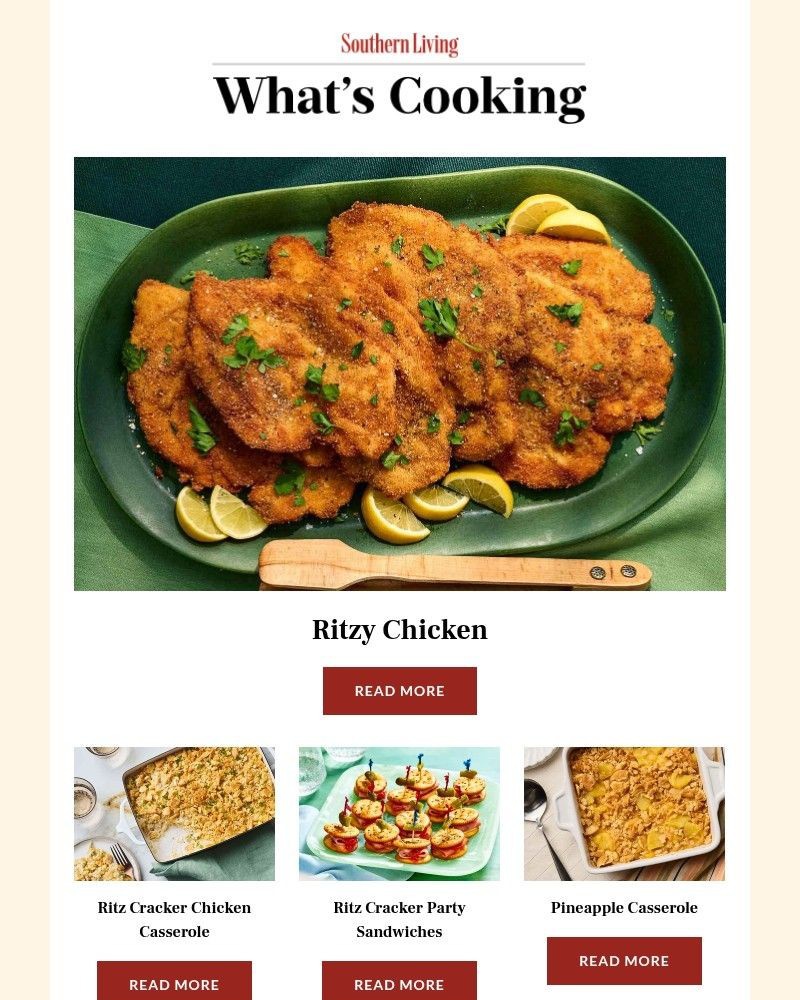The height and width of the screenshot is (1000, 800).
Task: Open the Ritzy Chicken article via its image
Action: pos(399,373)
